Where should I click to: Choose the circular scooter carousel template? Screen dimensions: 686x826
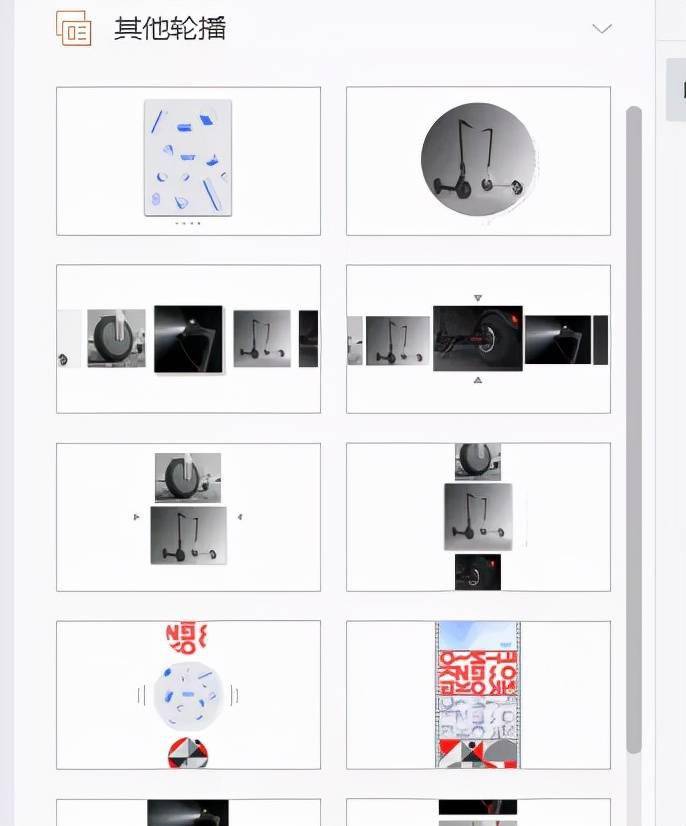coord(478,160)
